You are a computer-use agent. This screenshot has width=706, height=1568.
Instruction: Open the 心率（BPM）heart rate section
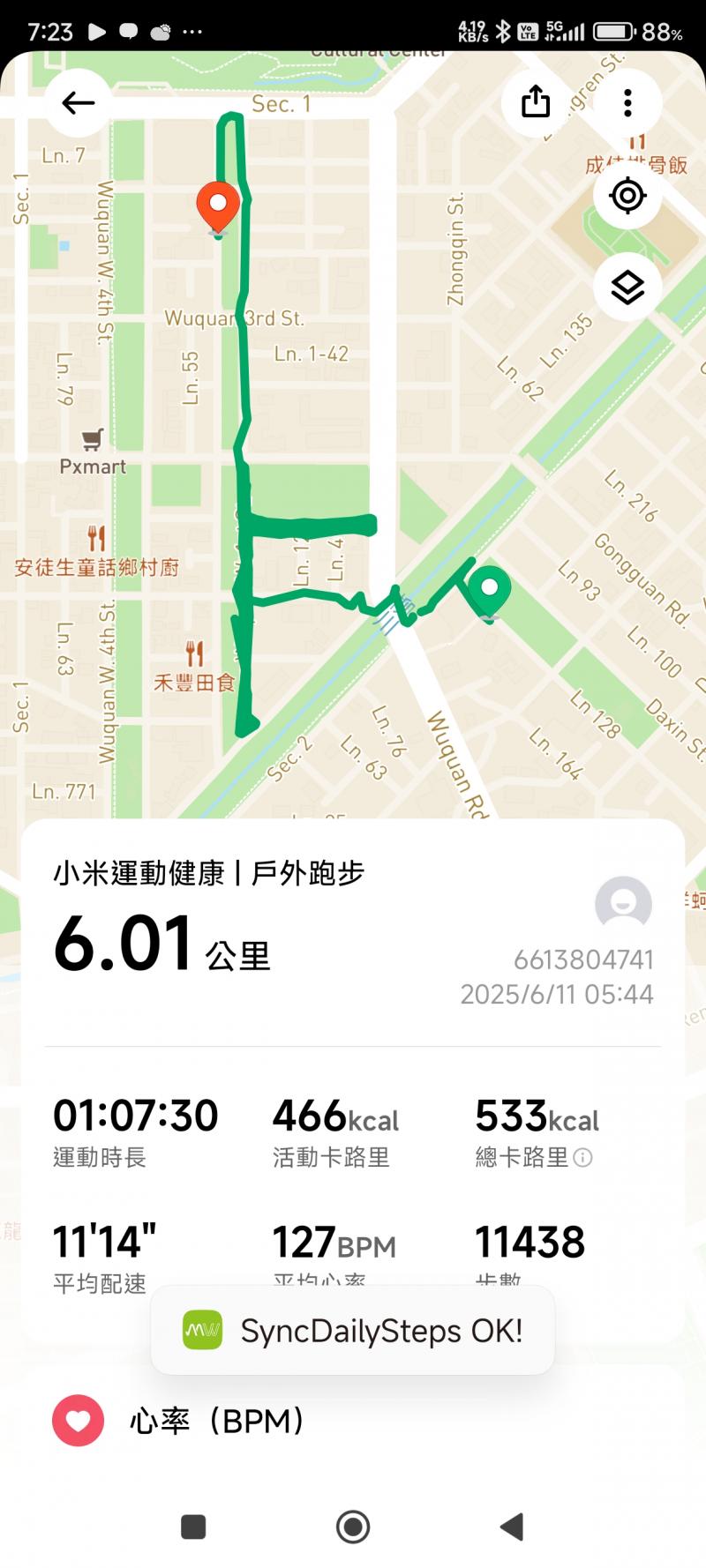pos(217,1421)
